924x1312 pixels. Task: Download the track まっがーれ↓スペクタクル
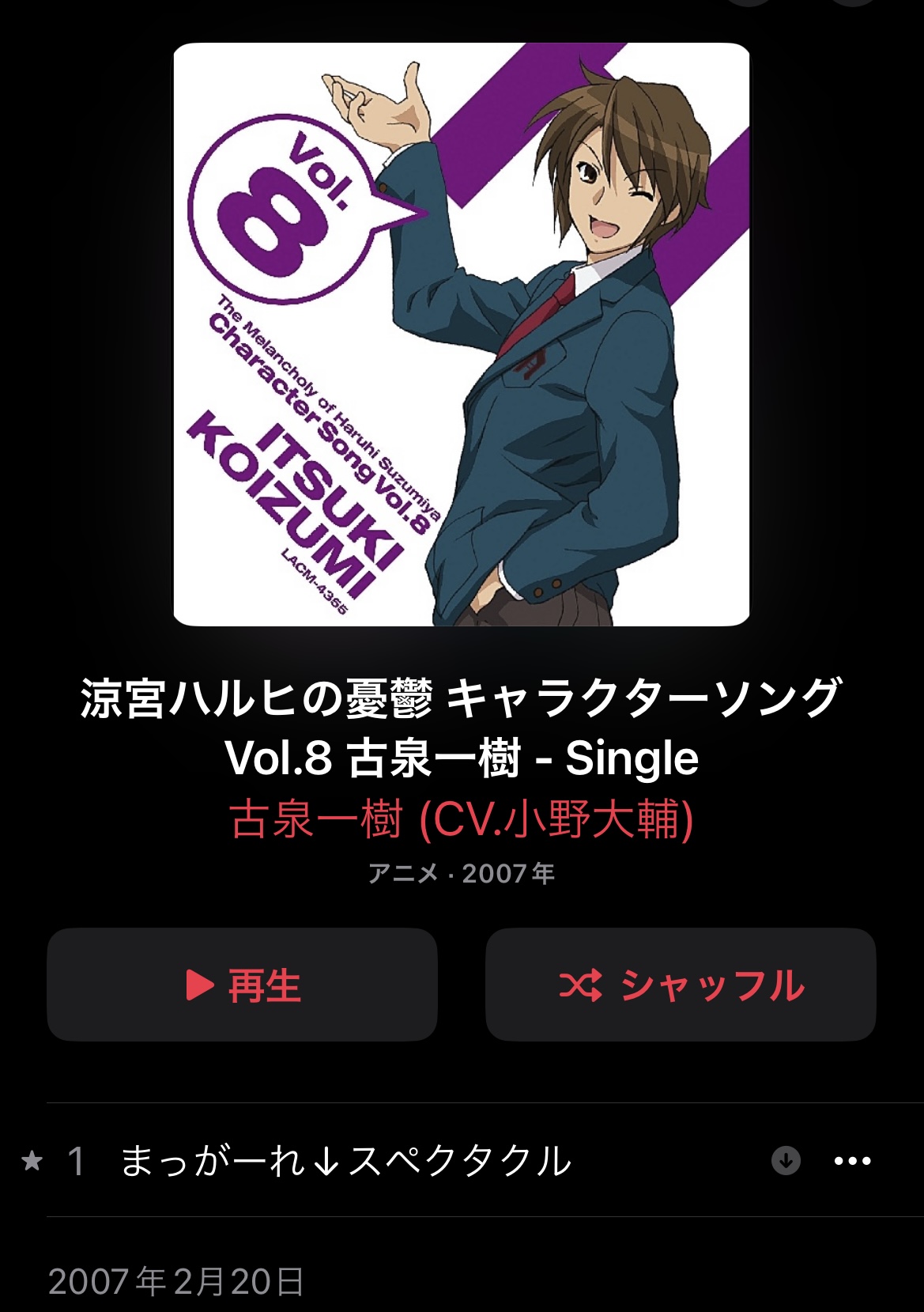coord(786,1161)
